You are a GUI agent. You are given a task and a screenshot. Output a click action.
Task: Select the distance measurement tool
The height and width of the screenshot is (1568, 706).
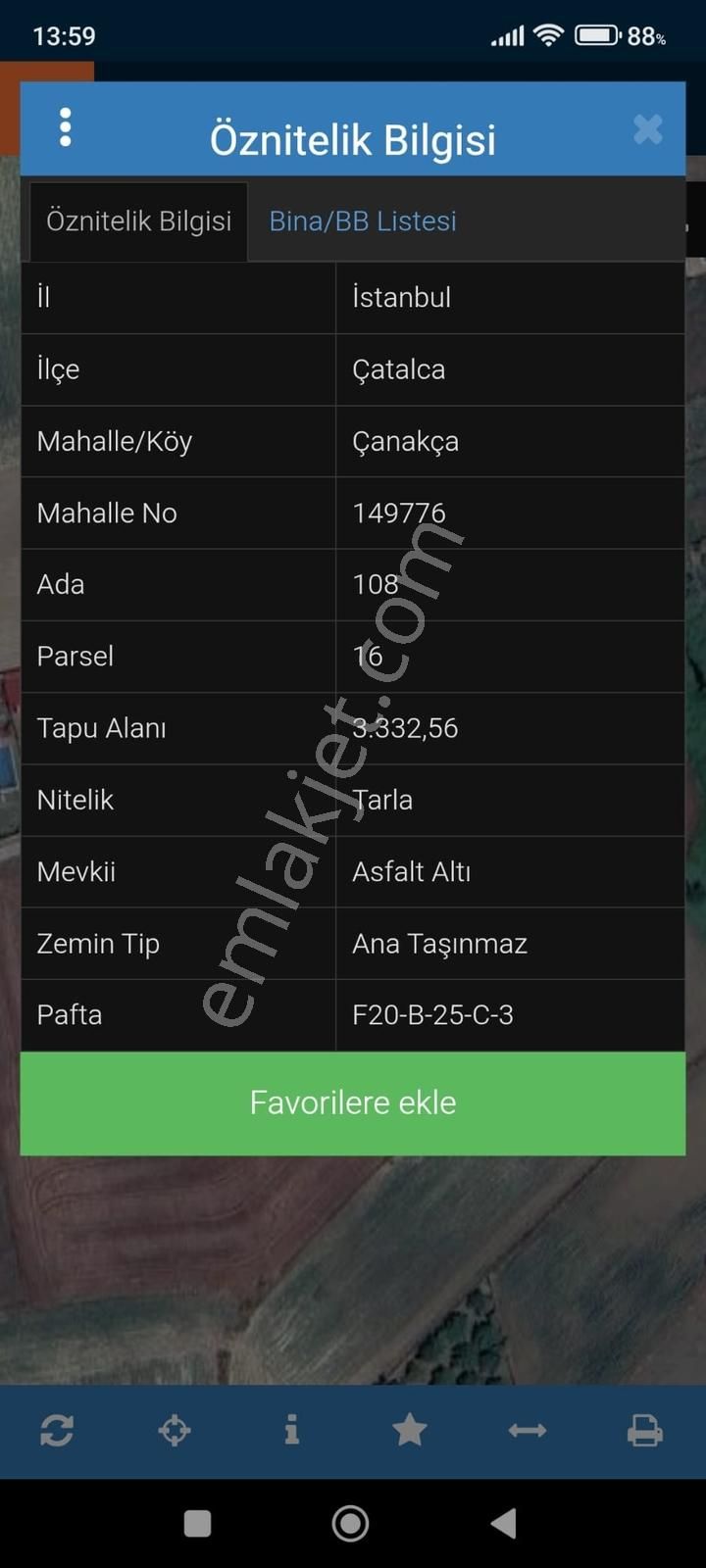(x=529, y=1431)
